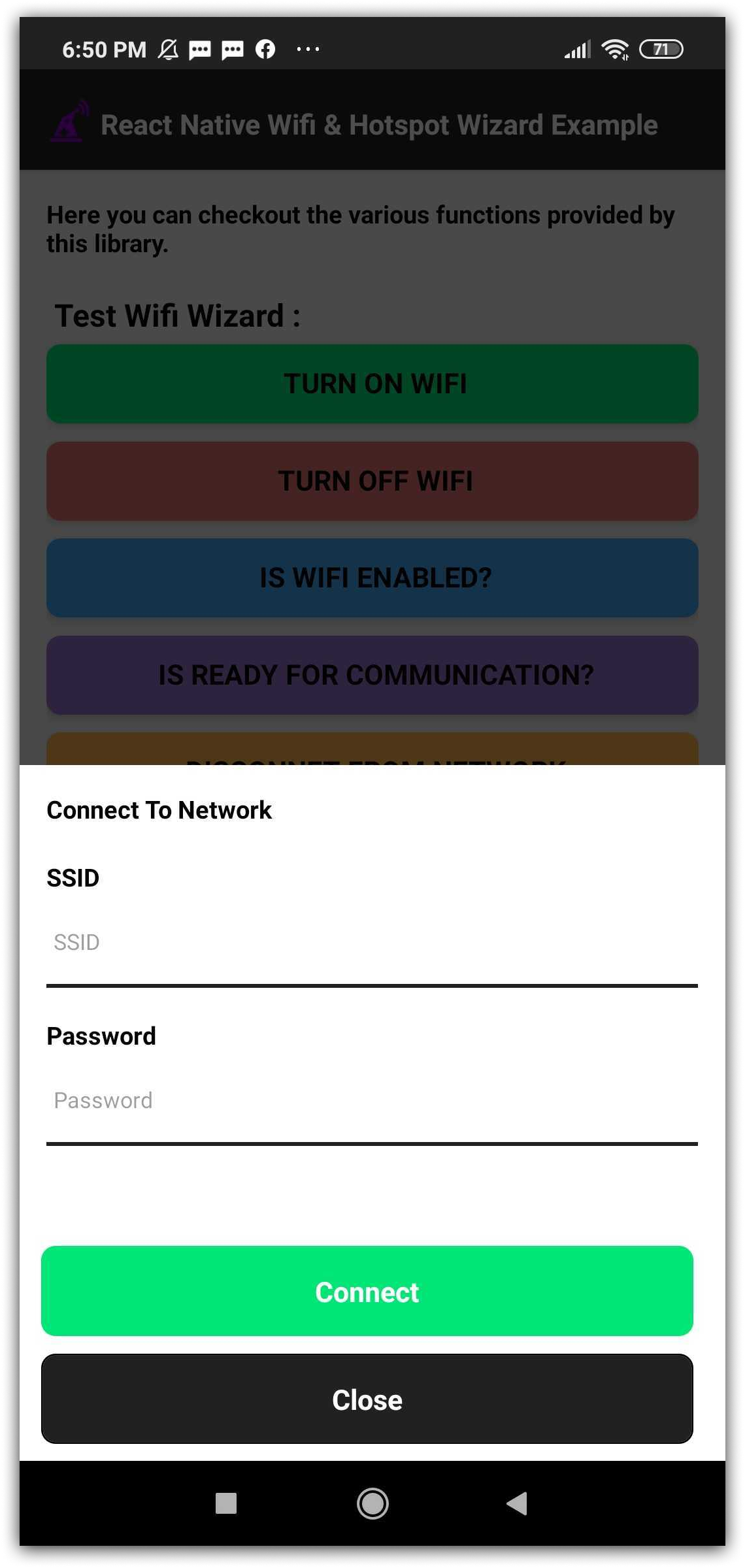The height and width of the screenshot is (1568, 745).
Task: Focus the Password input field
Action: pos(372,1102)
